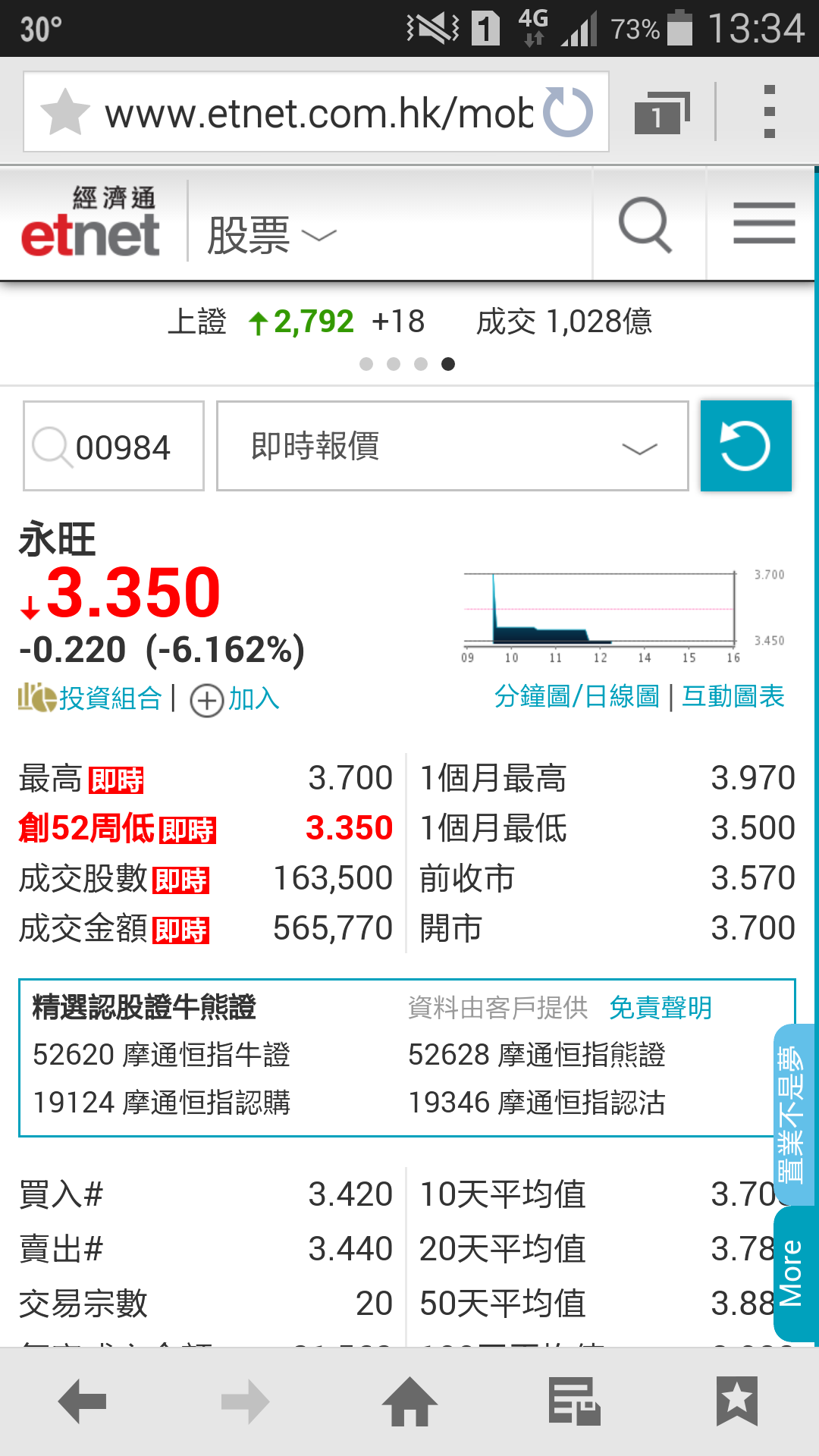Open the 互動圖表 interactive chart
This screenshot has height=1456, width=819.
click(733, 696)
